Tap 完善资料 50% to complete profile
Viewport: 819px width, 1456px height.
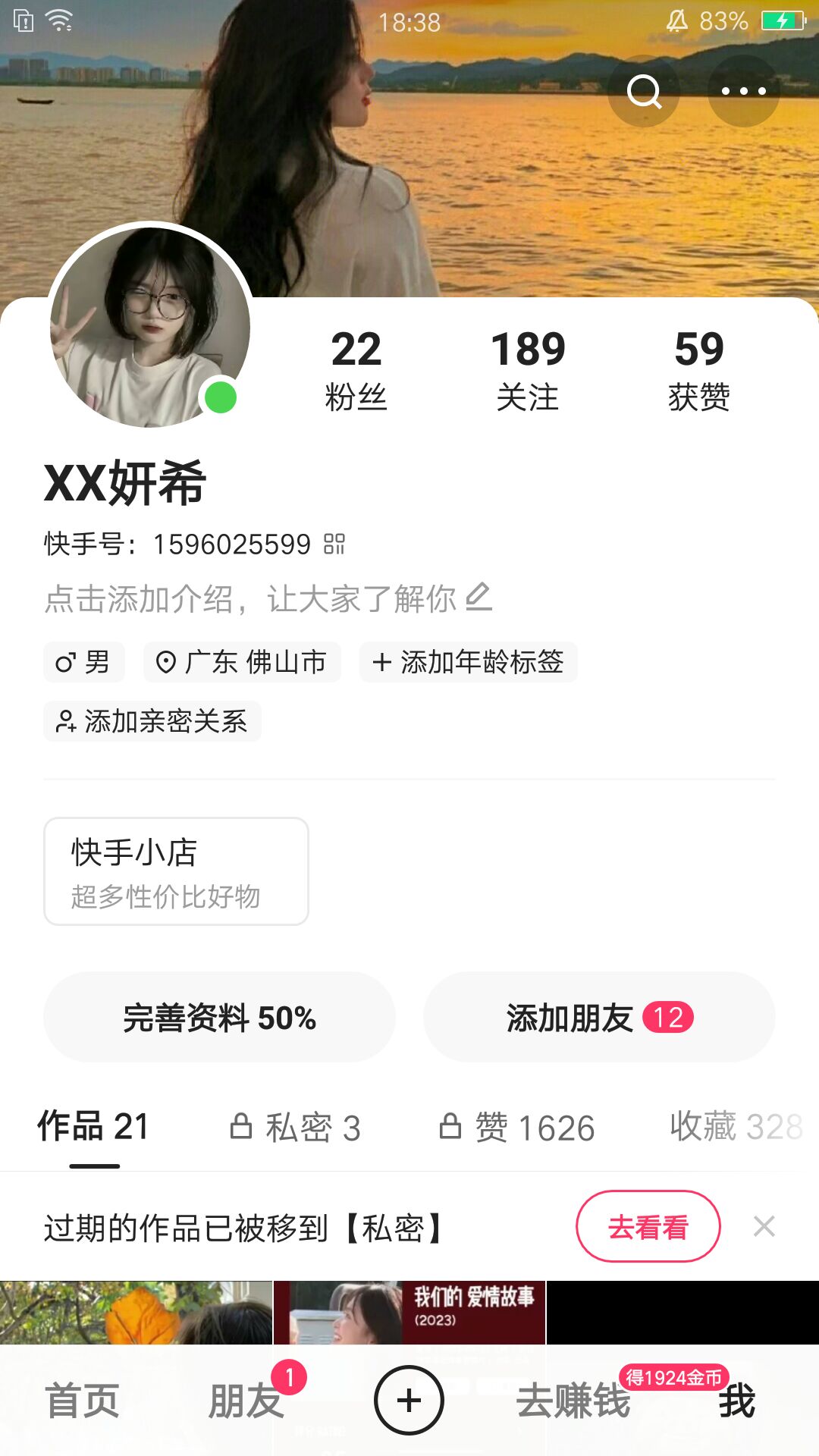[219, 1018]
